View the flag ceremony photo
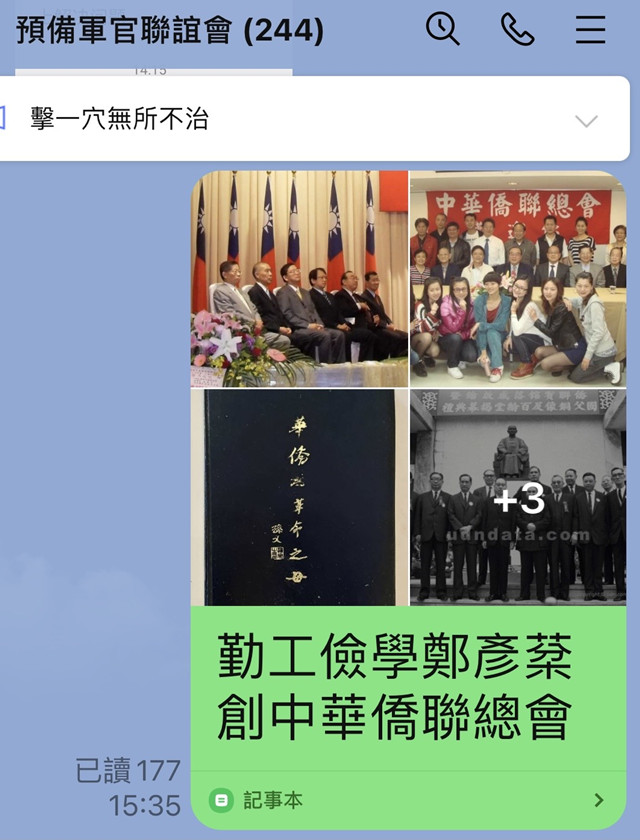Image resolution: width=640 pixels, height=840 pixels. 299,278
